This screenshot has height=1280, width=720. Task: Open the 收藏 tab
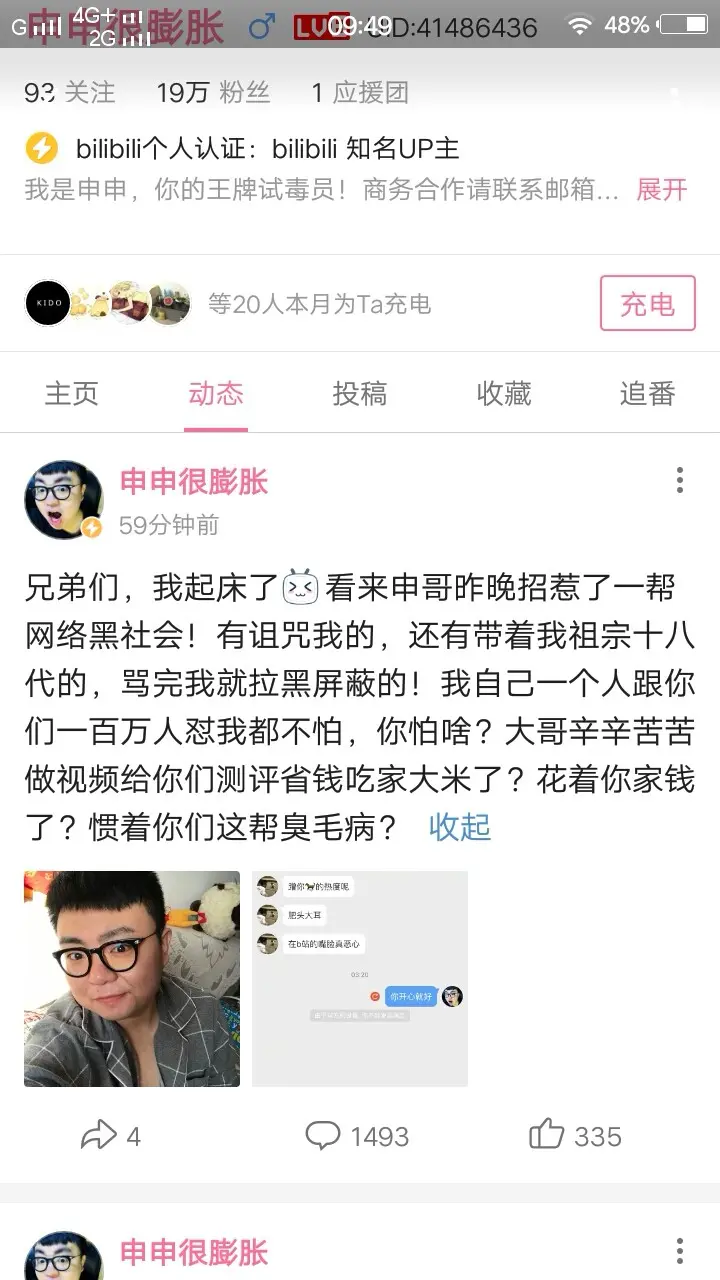coord(504,394)
